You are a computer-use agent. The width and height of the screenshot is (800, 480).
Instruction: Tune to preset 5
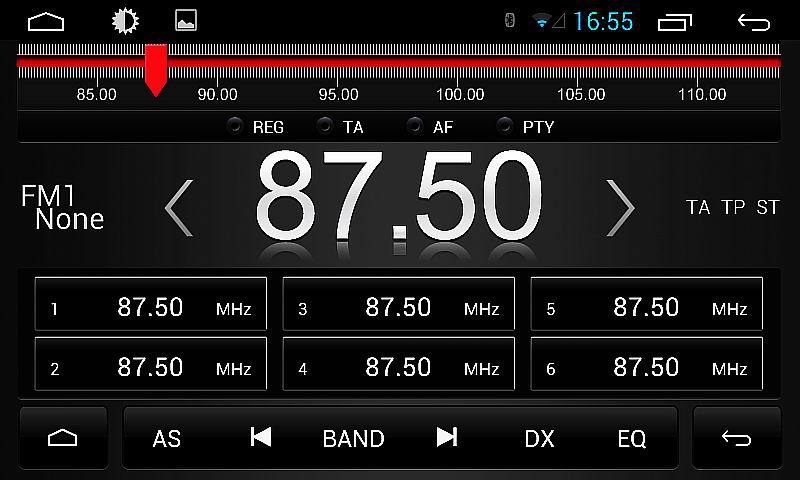[646, 304]
